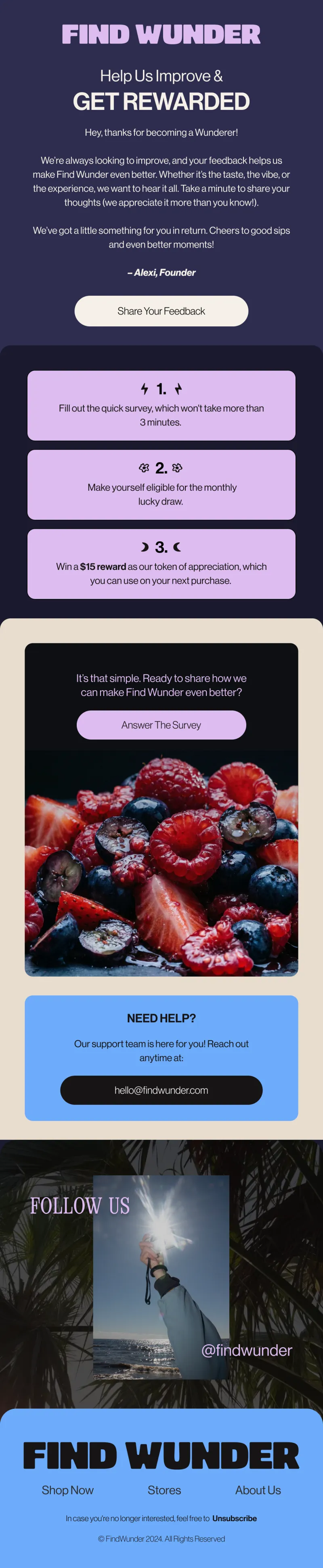This screenshot has height=1568, width=323.
Task: Open the @findwunder social handle
Action: (246, 1350)
